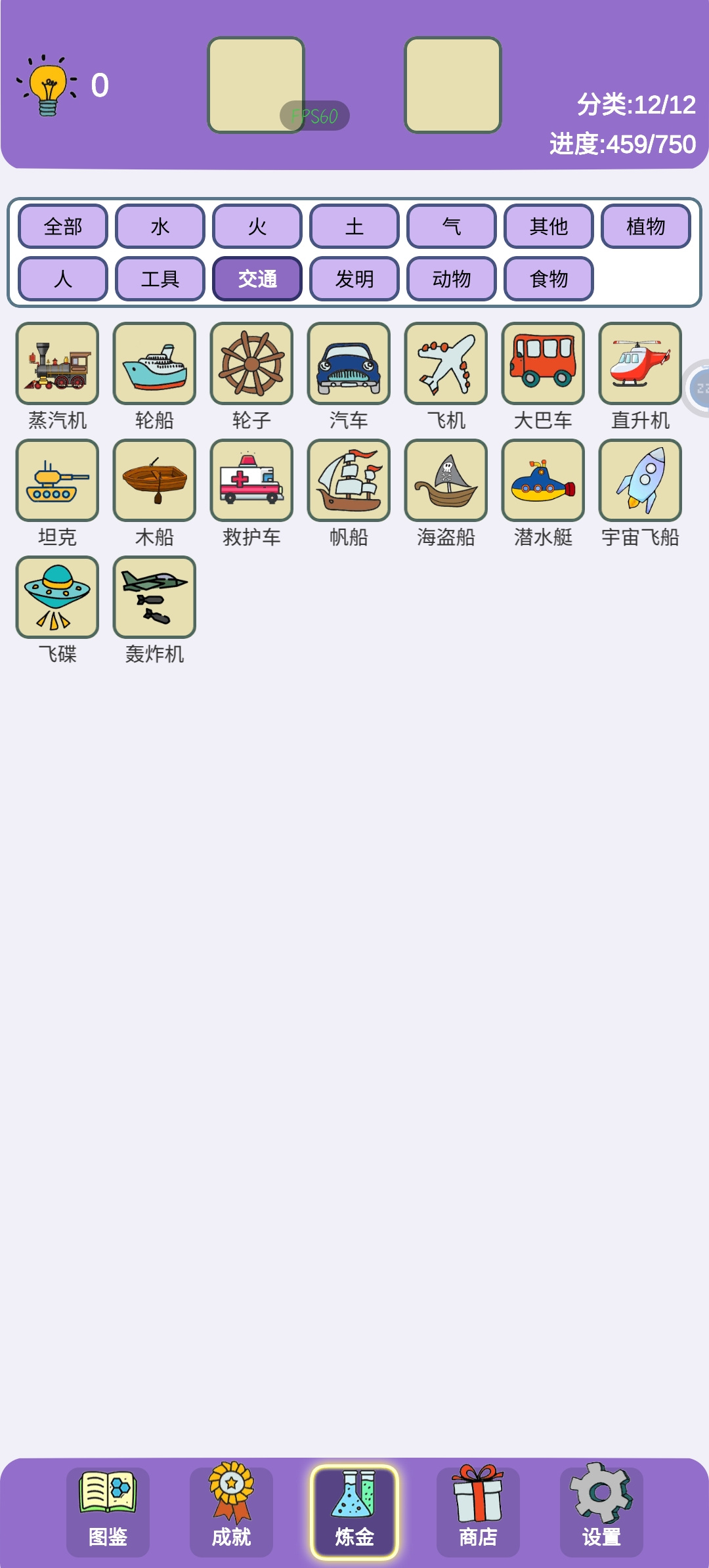Viewport: 709px width, 1568px height.
Task: Switch to the 火 category
Action: (x=257, y=227)
